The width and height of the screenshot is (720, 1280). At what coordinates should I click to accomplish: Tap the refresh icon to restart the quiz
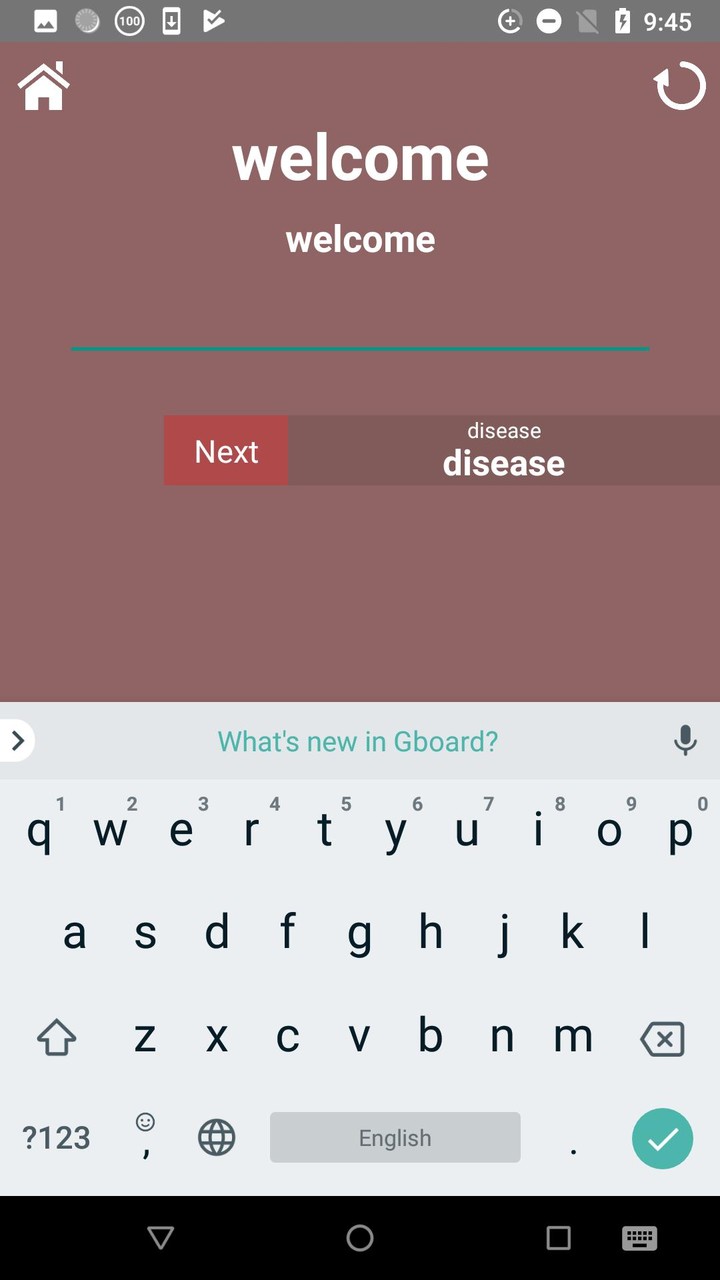(679, 86)
